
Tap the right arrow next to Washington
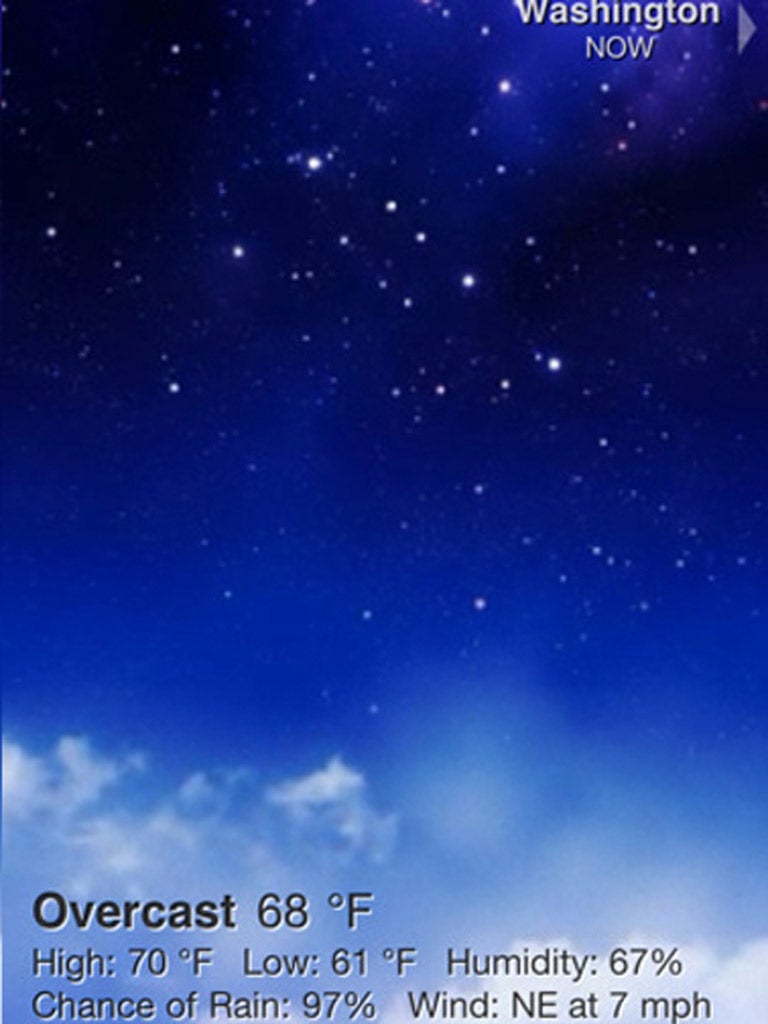(x=746, y=29)
